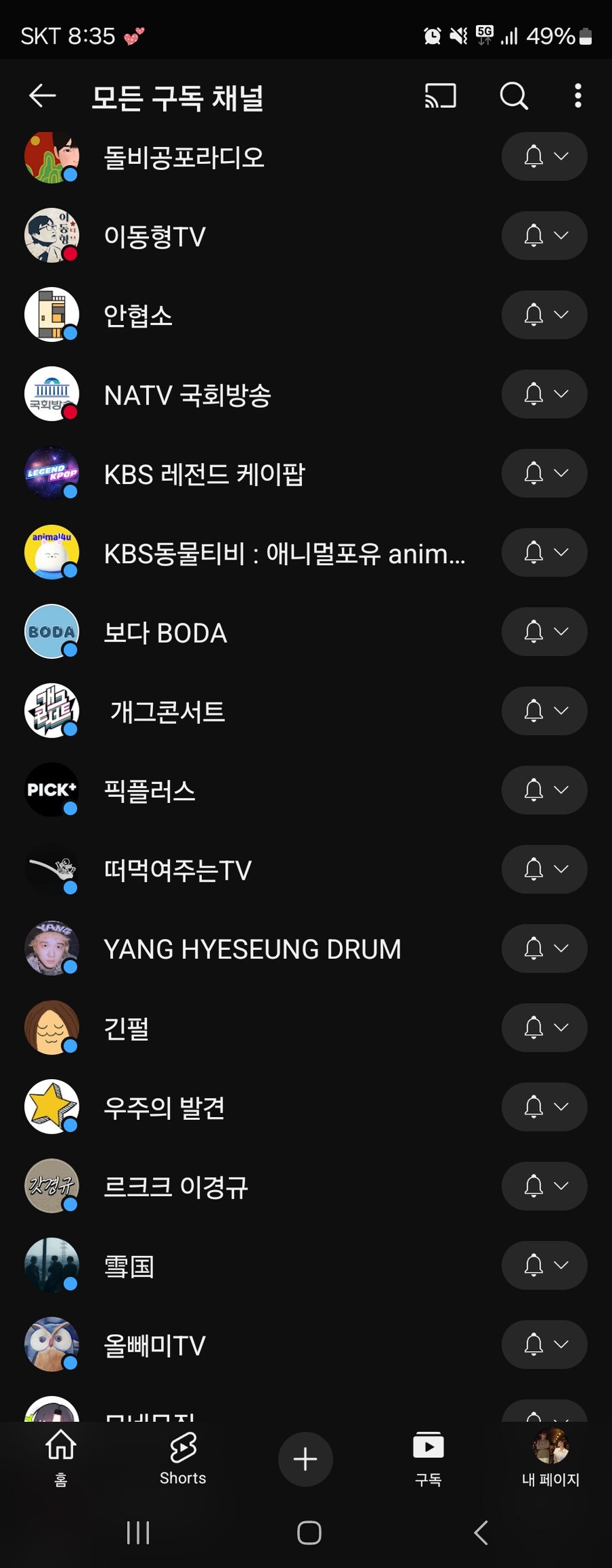Image resolution: width=612 pixels, height=1568 pixels.
Task: Visit the KBS 레전드 케이팝 channel
Action: coord(204,474)
